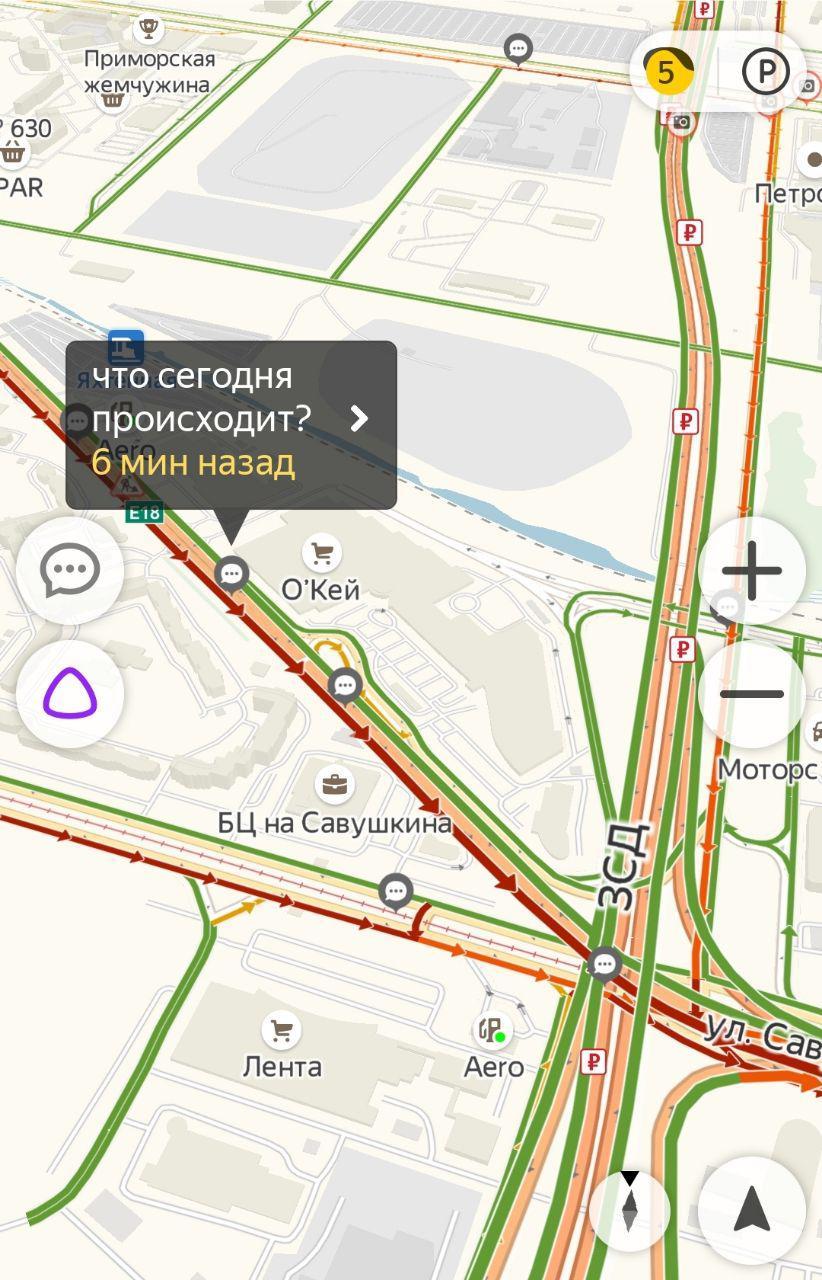The width and height of the screenshot is (822, 1280).
Task: Open the road comments chat button
Action: point(70,571)
